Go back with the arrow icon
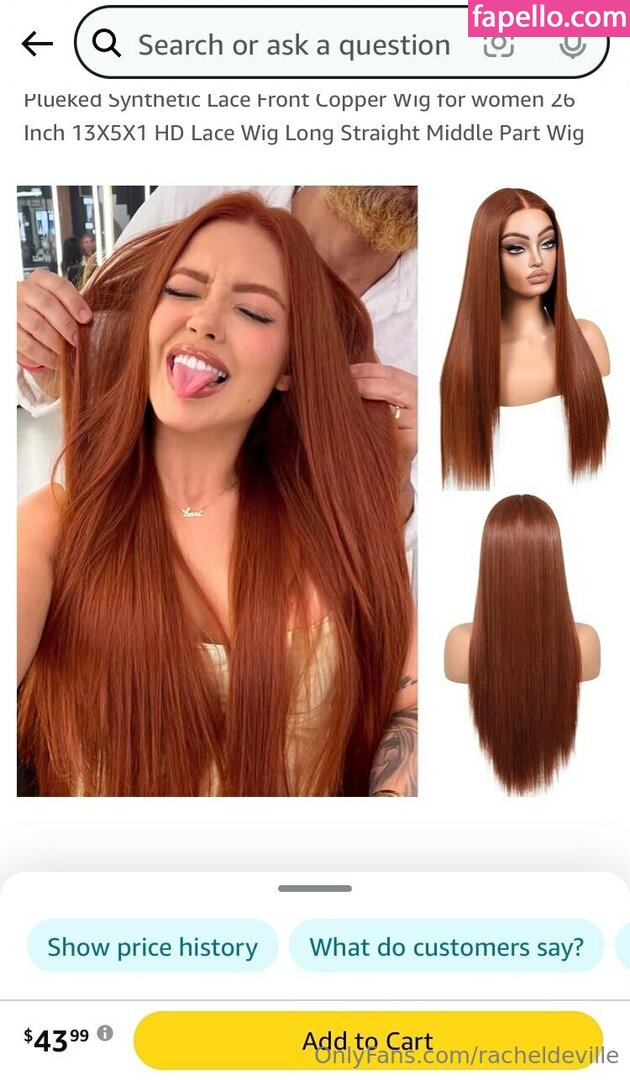Screen dimensions: 630x1080 pos(37,44)
